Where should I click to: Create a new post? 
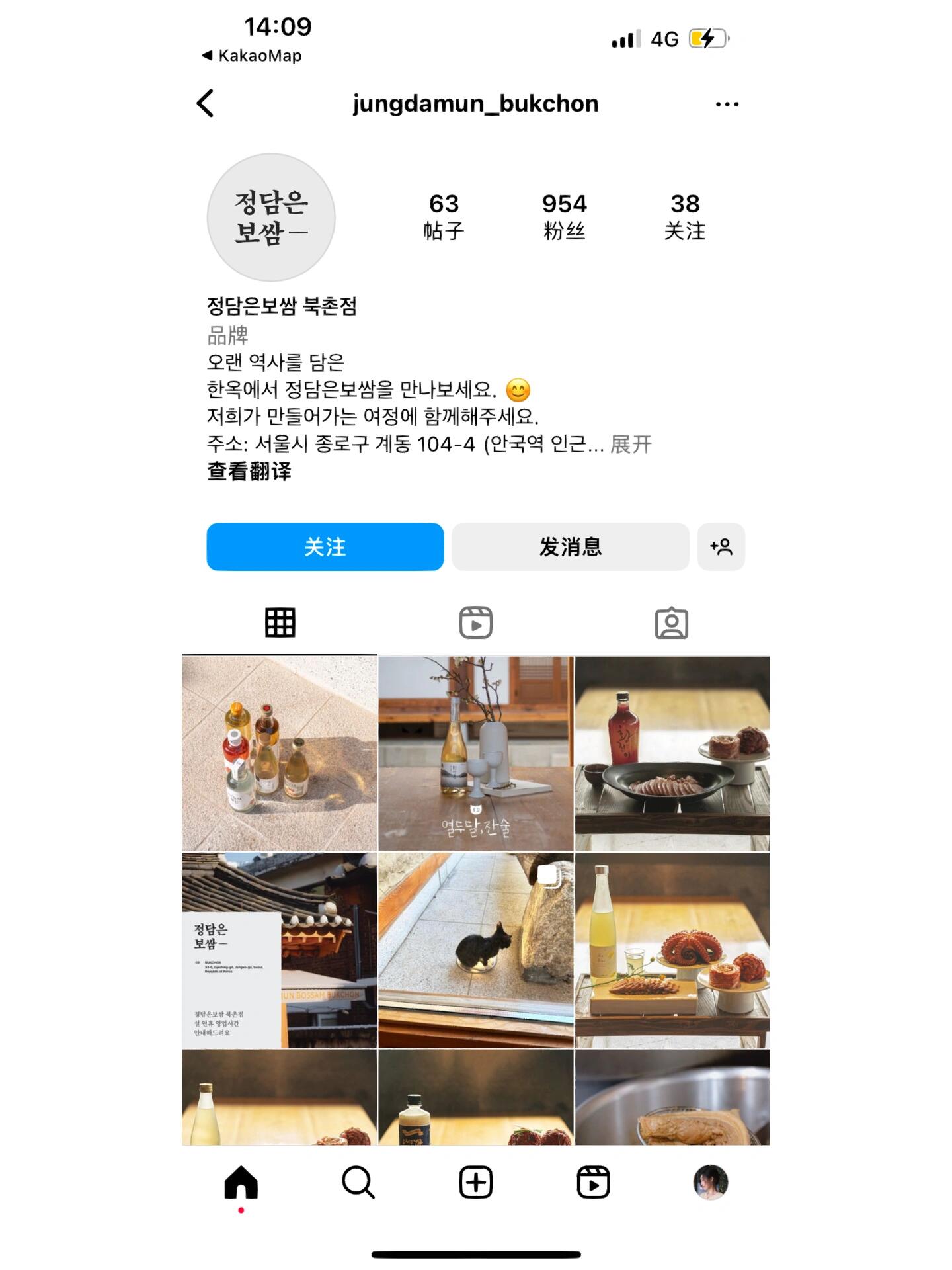tap(475, 1183)
